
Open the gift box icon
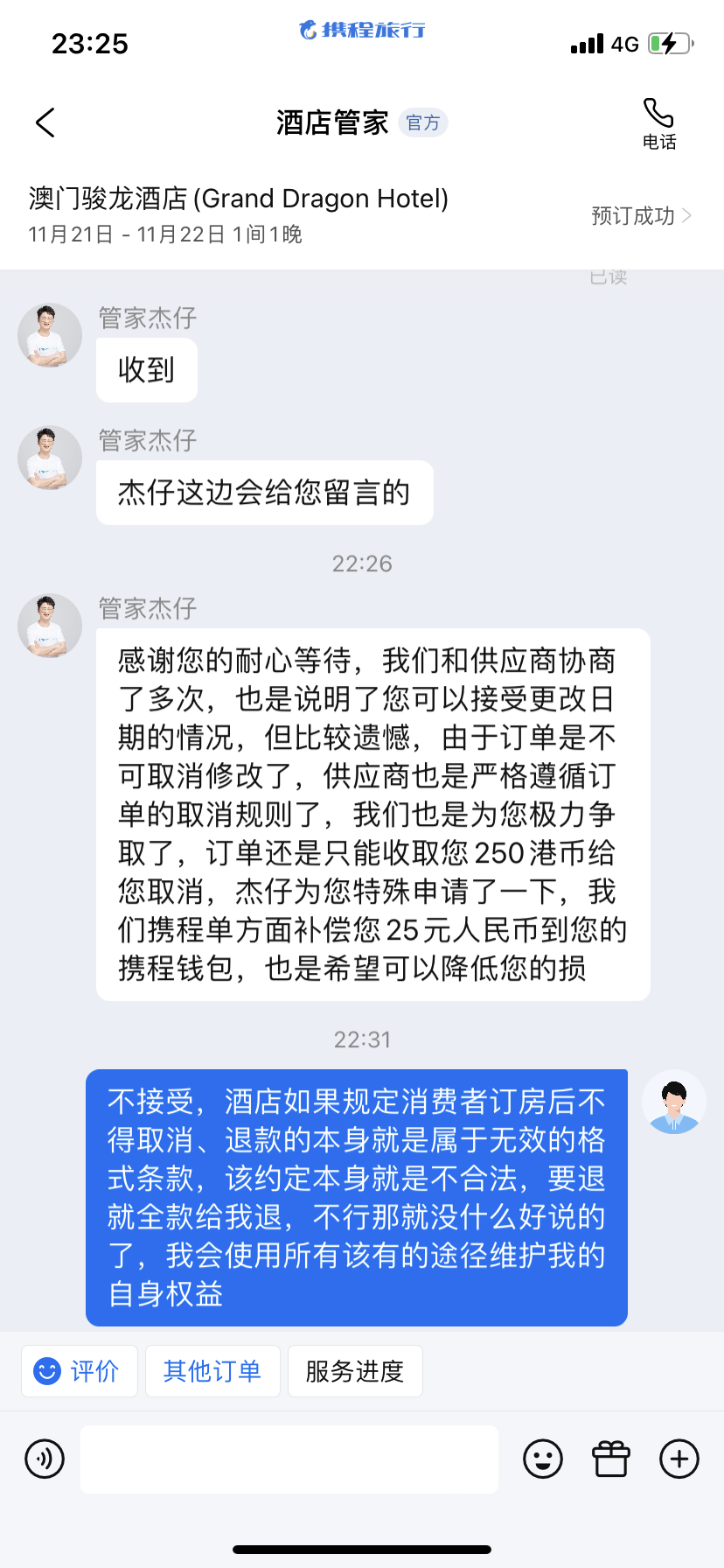click(x=611, y=1459)
